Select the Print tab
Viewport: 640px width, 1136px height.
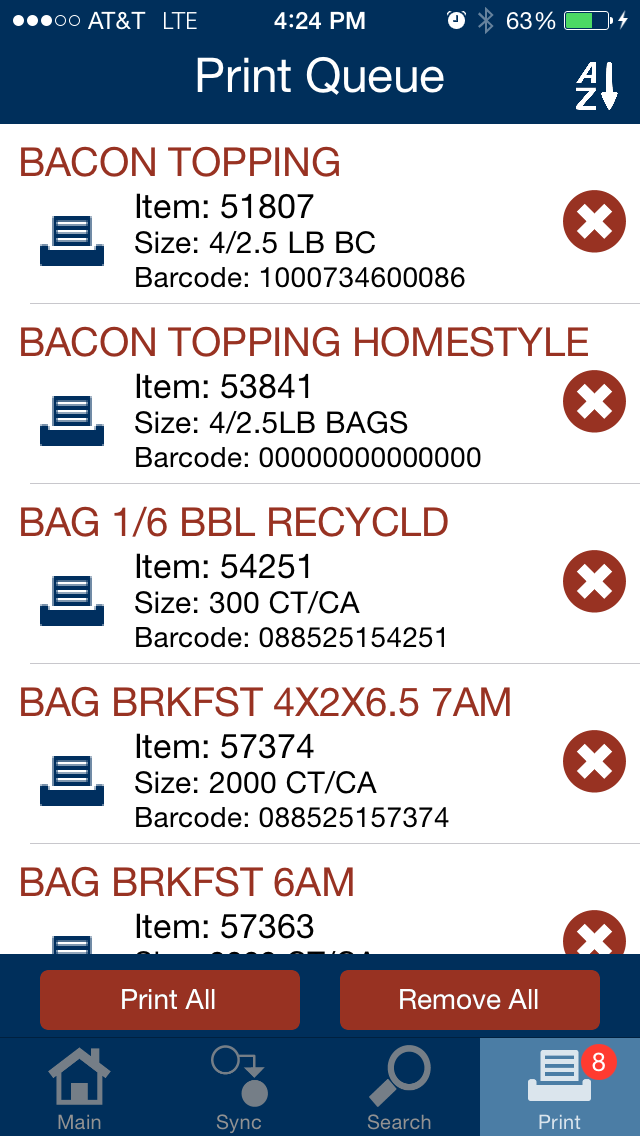coord(559,1088)
